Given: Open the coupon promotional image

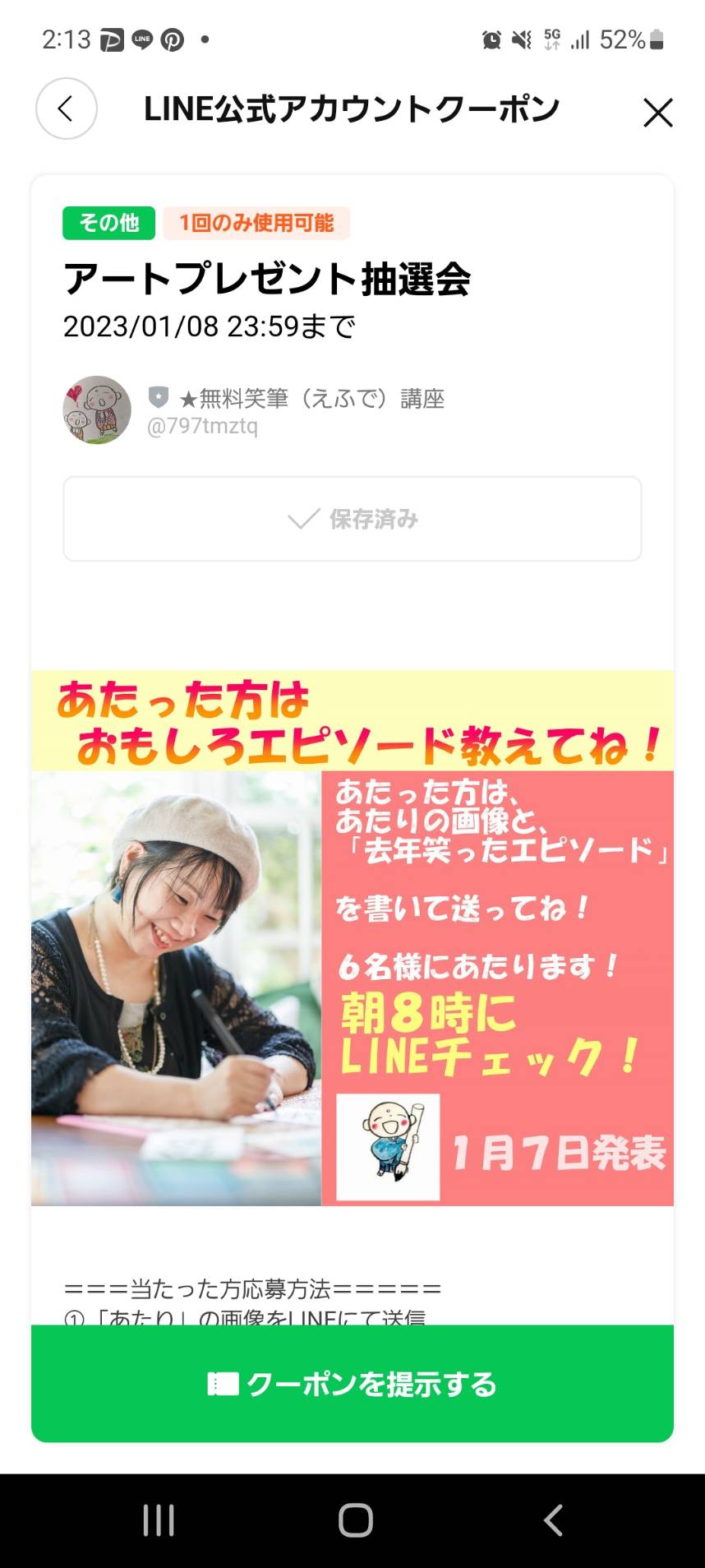Looking at the screenshot, I should pyautogui.click(x=352, y=937).
